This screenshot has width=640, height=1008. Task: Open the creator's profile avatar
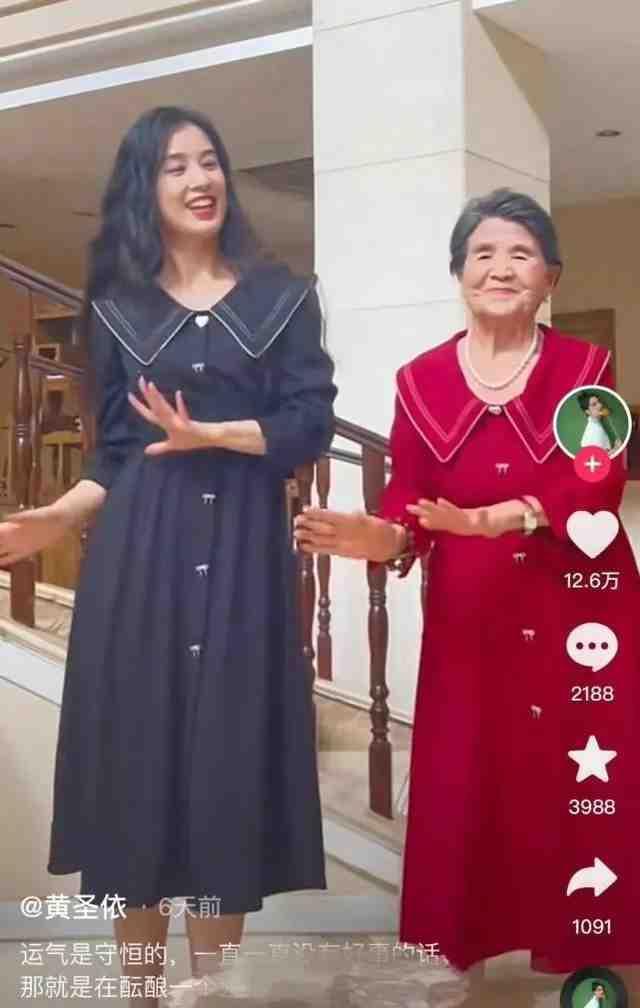pyautogui.click(x=592, y=422)
